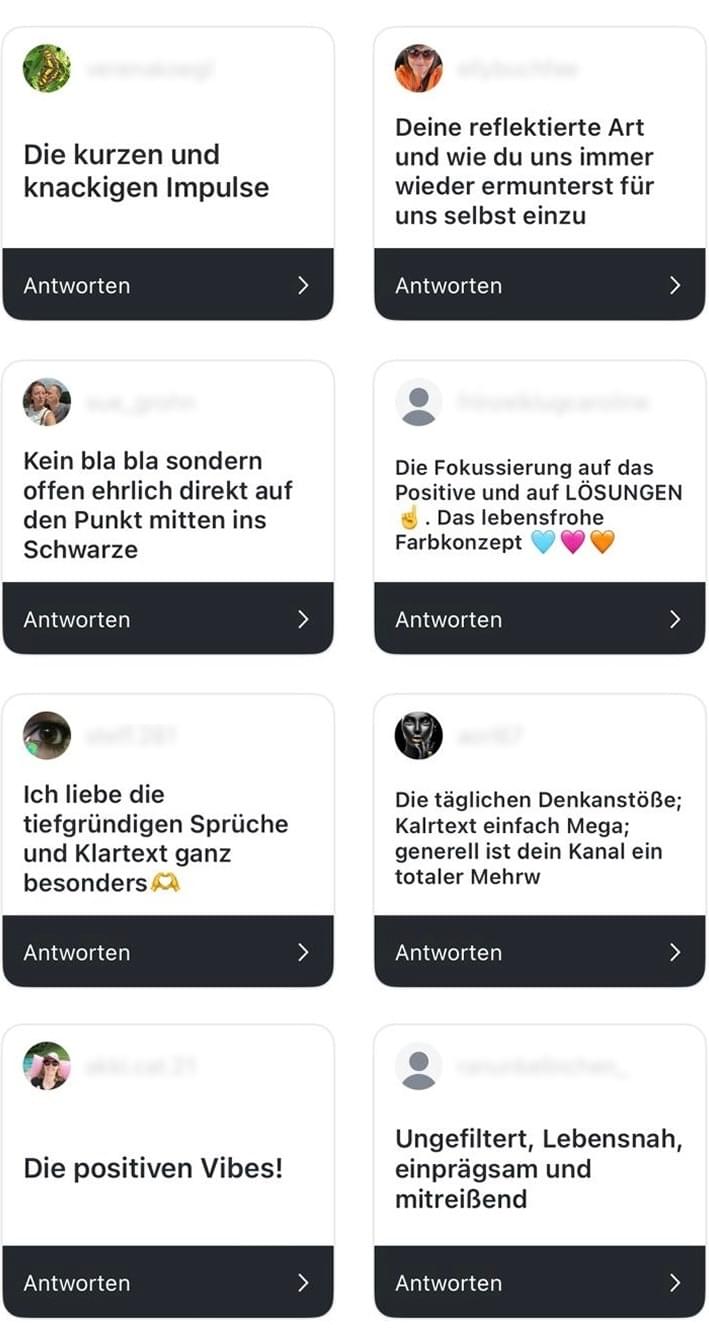Respond to "Die positiven Vibes!"
Viewport: 709px width, 1339px height.
click(x=167, y=1283)
